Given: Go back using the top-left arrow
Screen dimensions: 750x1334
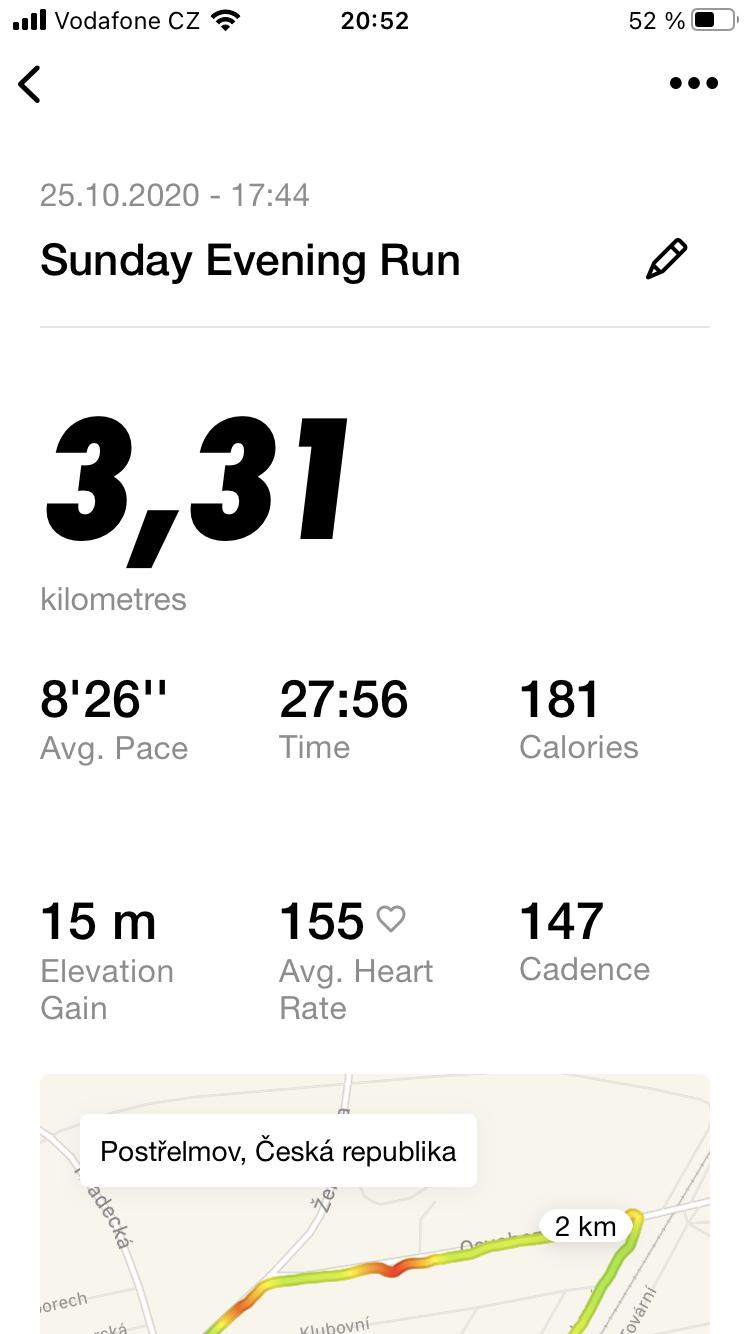Looking at the screenshot, I should (x=30, y=84).
